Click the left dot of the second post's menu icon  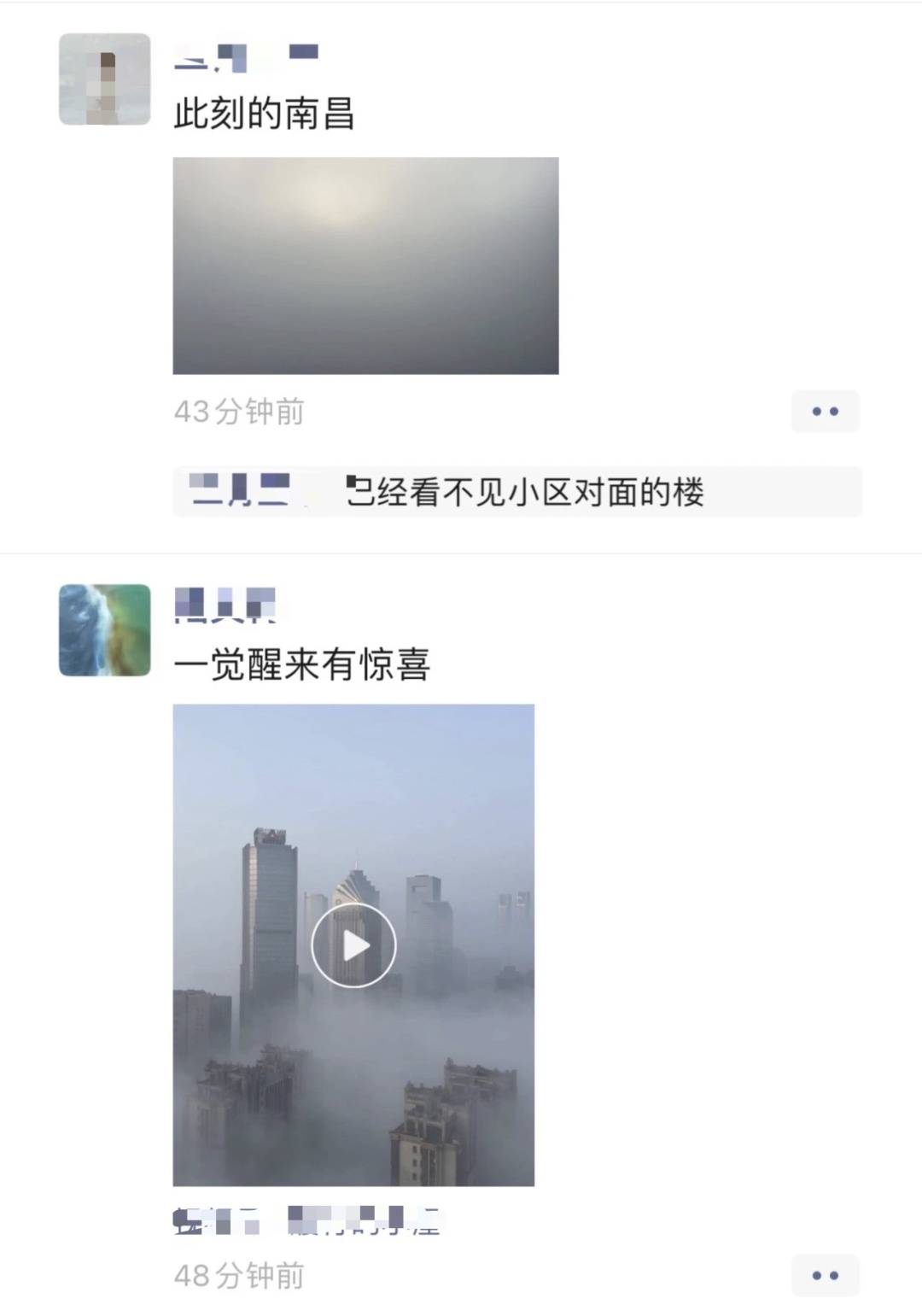(817, 1275)
